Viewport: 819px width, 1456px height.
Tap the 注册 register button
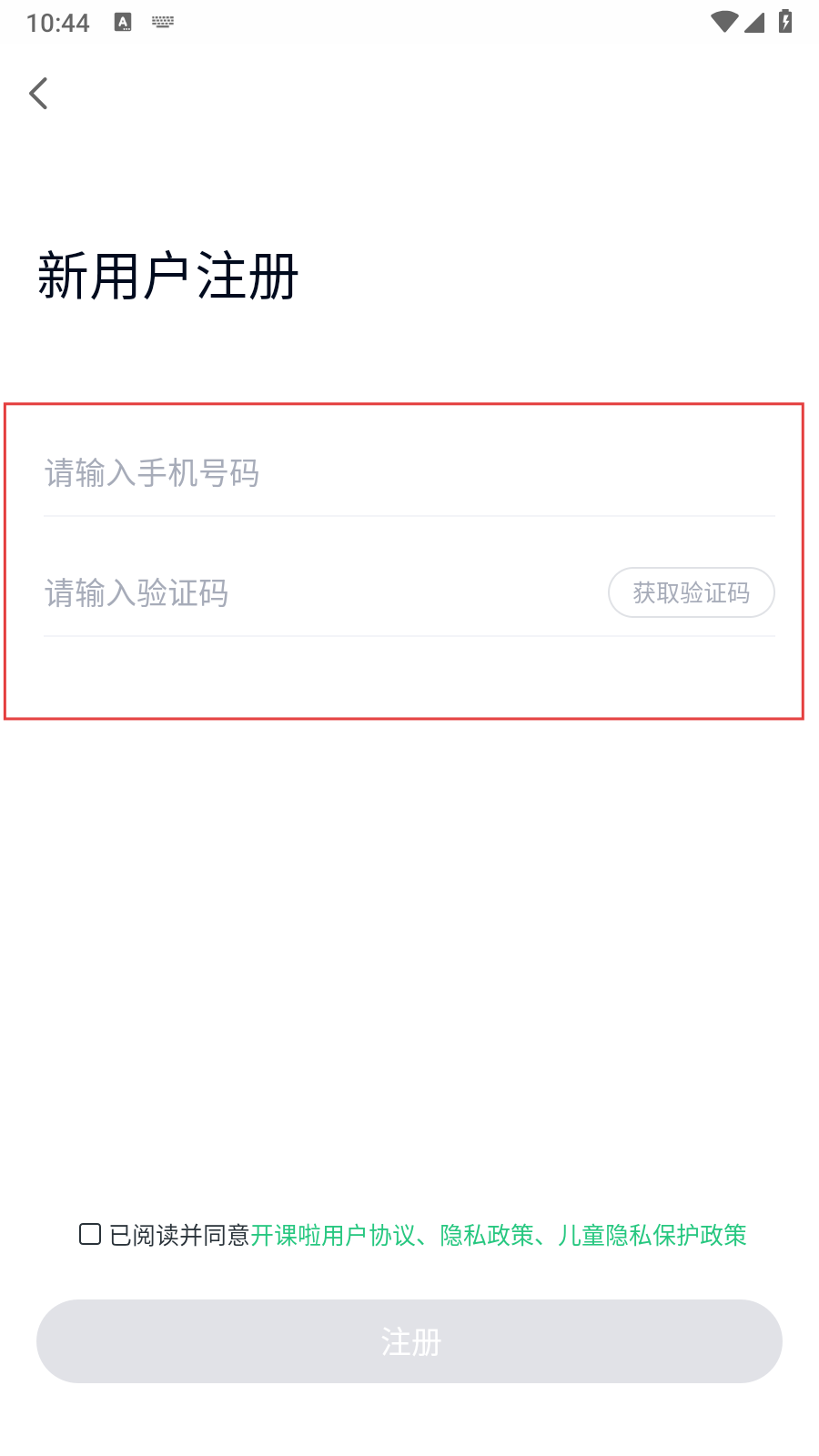(x=409, y=1341)
